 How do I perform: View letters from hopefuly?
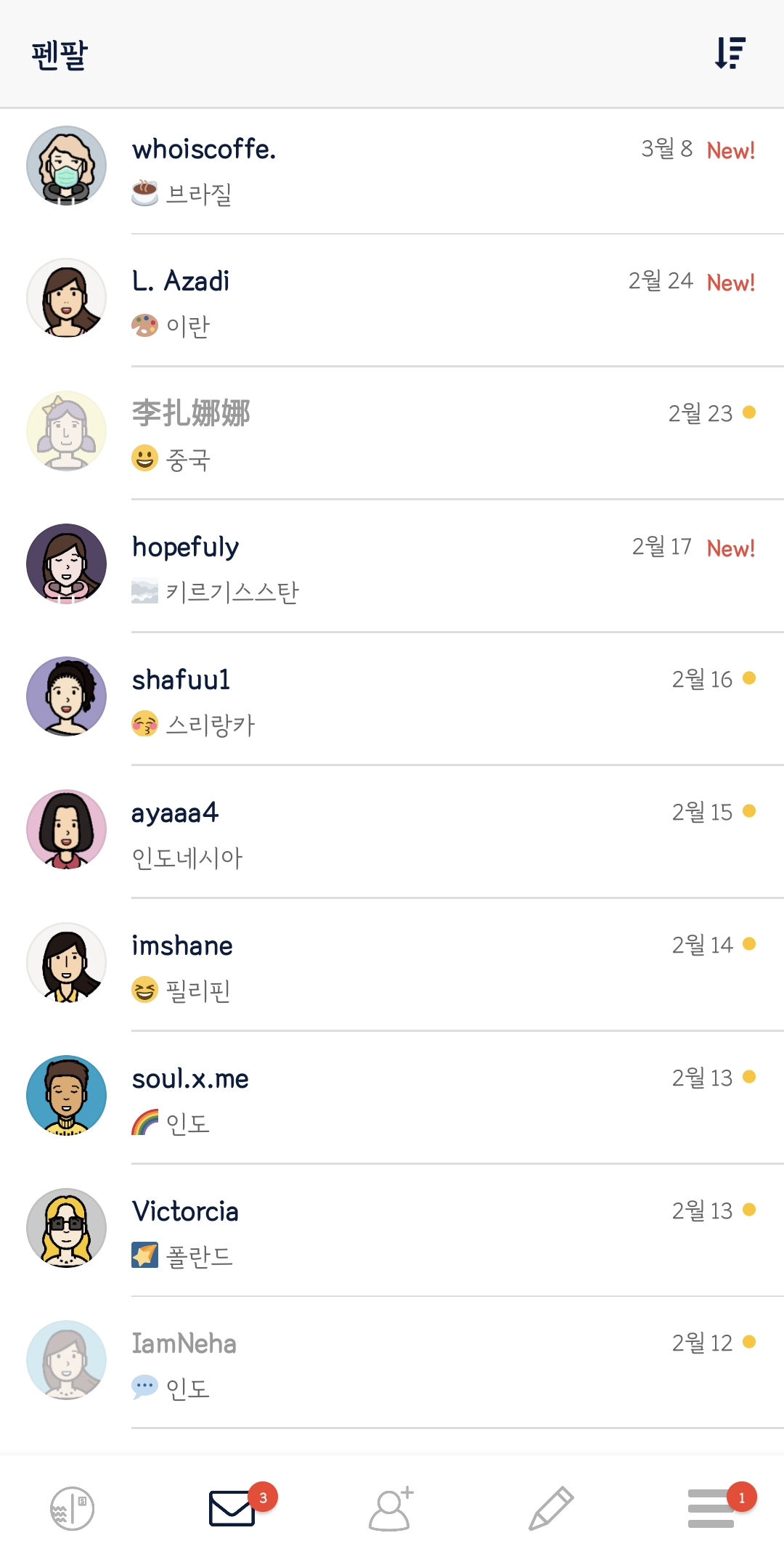click(x=392, y=566)
